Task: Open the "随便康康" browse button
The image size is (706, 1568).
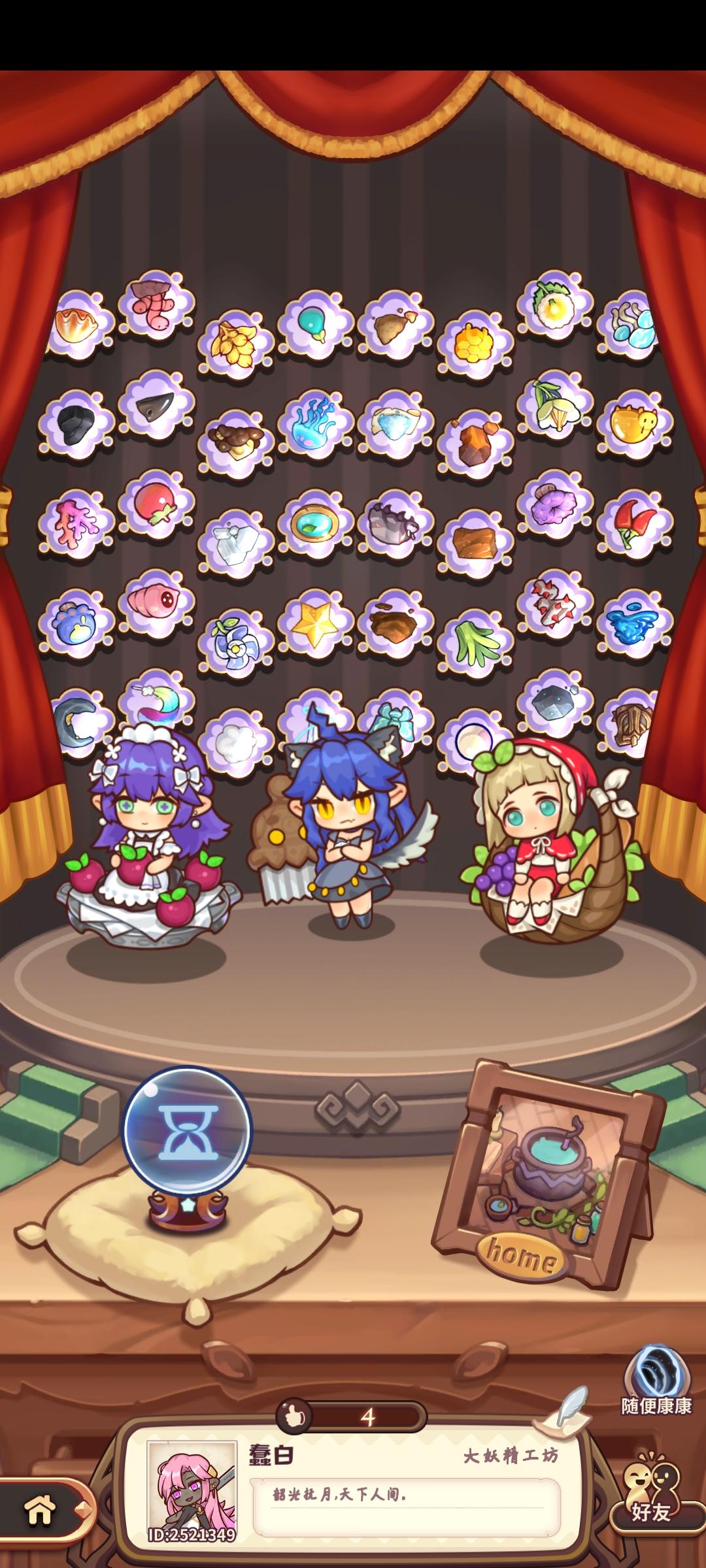Action: point(657,1375)
